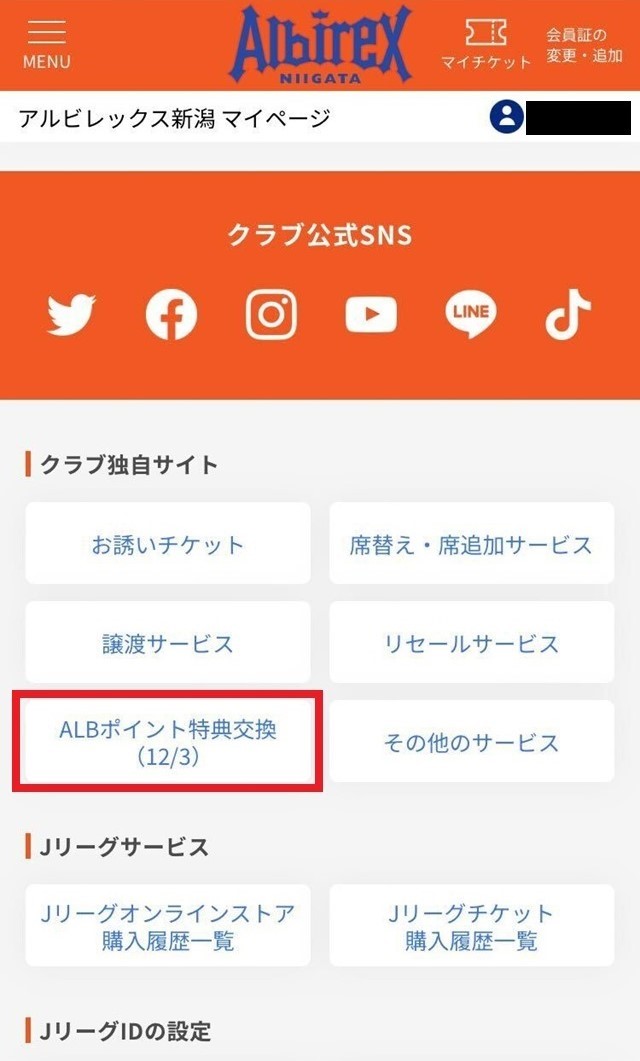Open the club's YouTube channel
The image size is (640, 1061).
[x=371, y=315]
